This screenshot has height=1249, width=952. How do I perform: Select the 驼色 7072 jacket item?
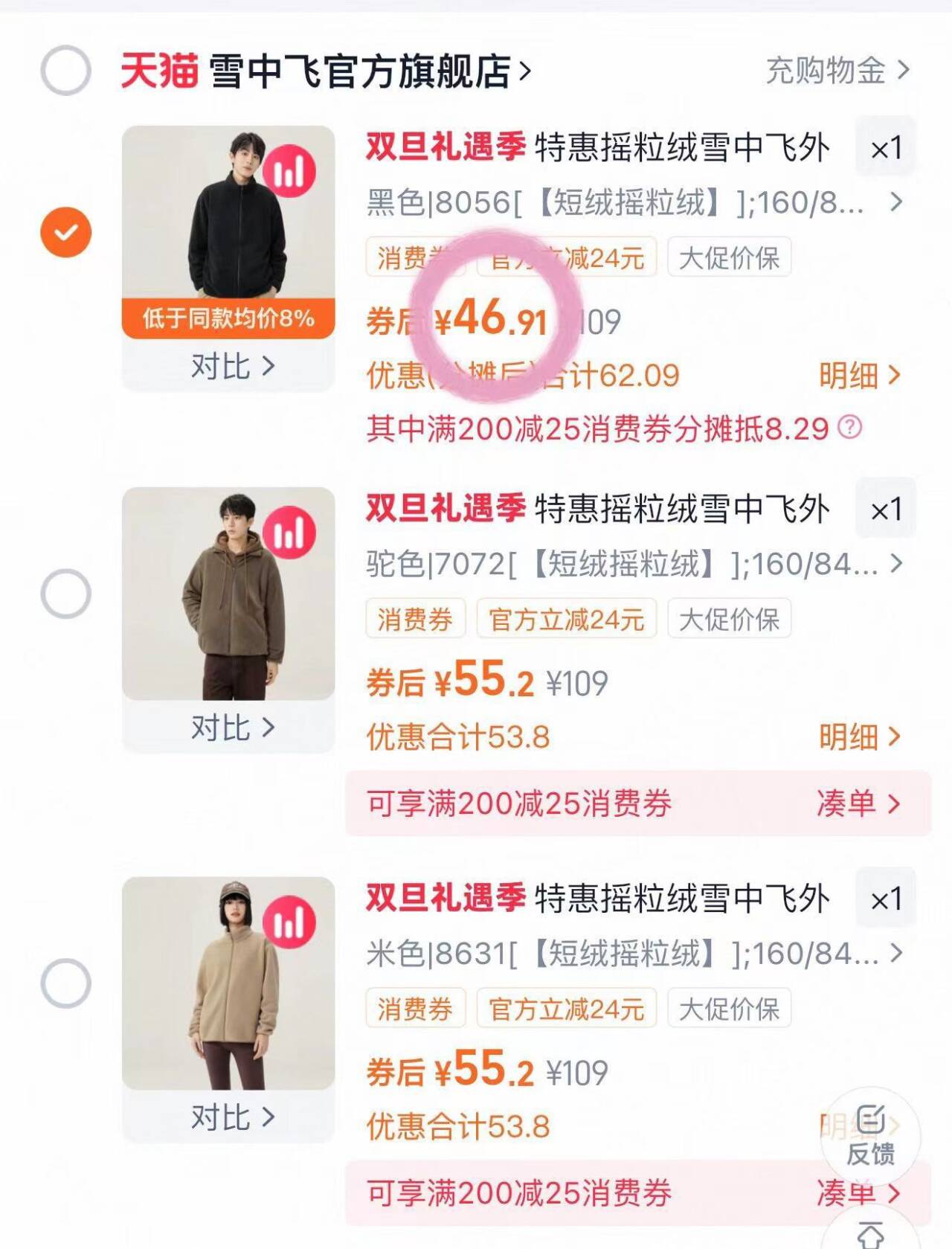click(65, 594)
